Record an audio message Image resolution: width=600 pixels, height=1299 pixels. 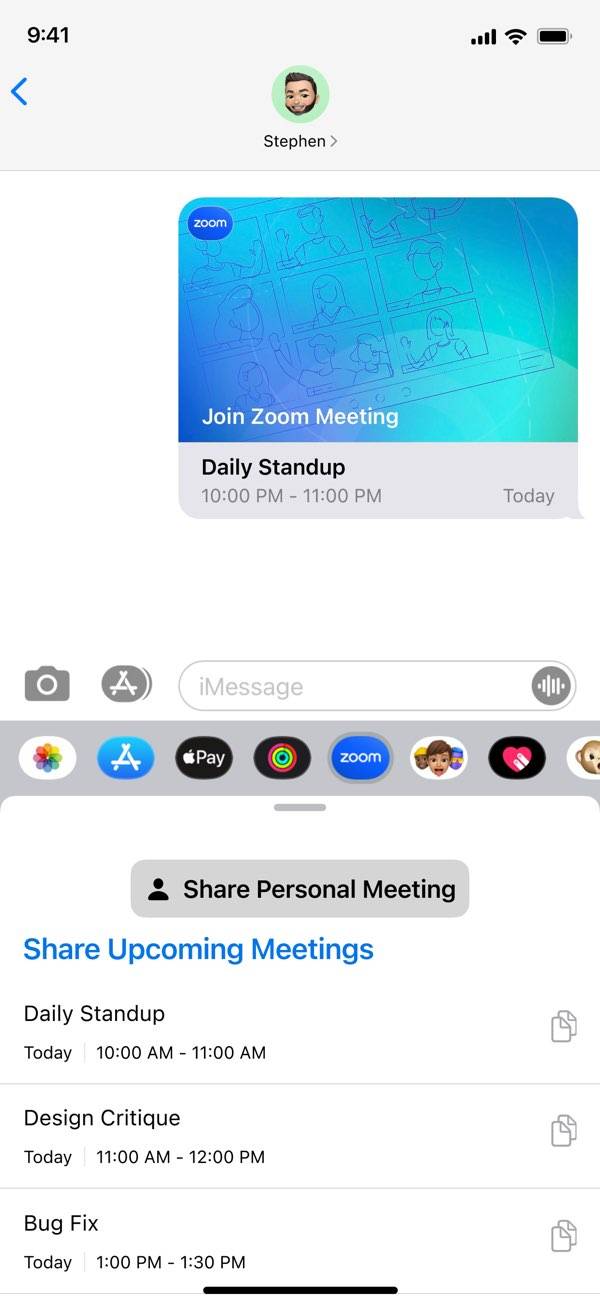(551, 686)
